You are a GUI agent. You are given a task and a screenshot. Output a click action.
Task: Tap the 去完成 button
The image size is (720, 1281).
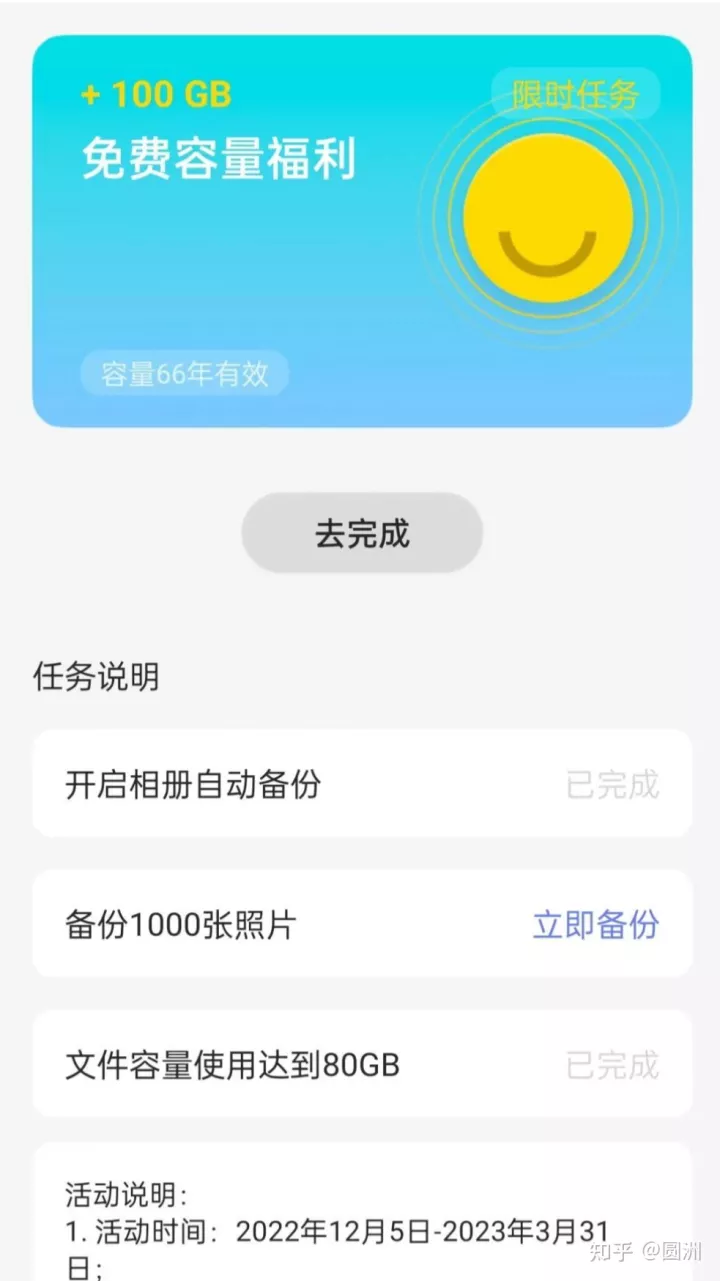362,533
